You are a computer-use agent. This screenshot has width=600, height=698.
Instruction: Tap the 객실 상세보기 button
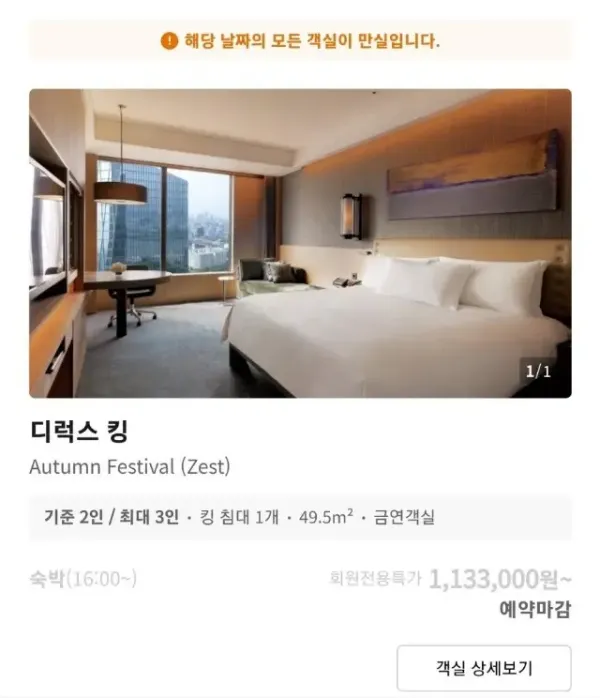484,668
